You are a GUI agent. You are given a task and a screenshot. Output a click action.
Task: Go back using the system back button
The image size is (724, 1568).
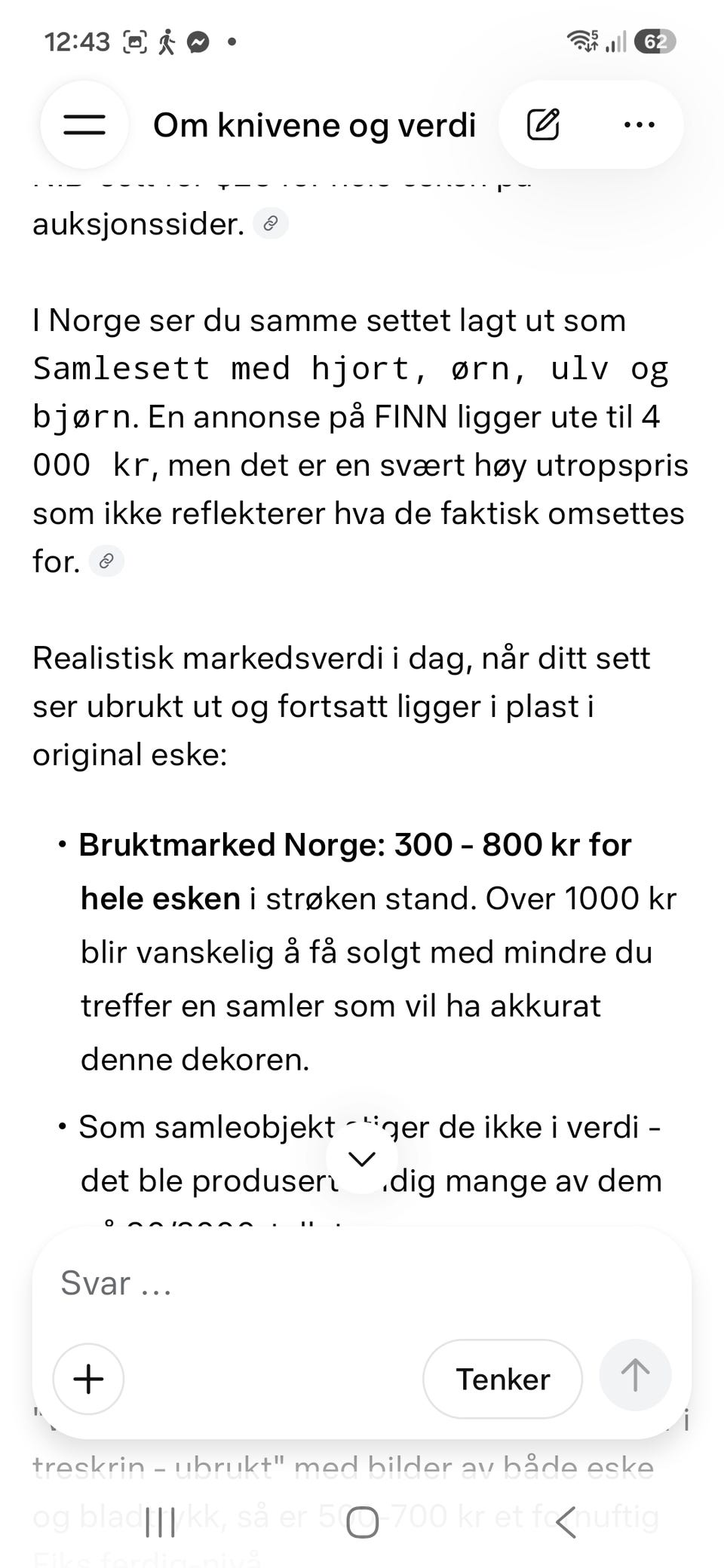[566, 1522]
